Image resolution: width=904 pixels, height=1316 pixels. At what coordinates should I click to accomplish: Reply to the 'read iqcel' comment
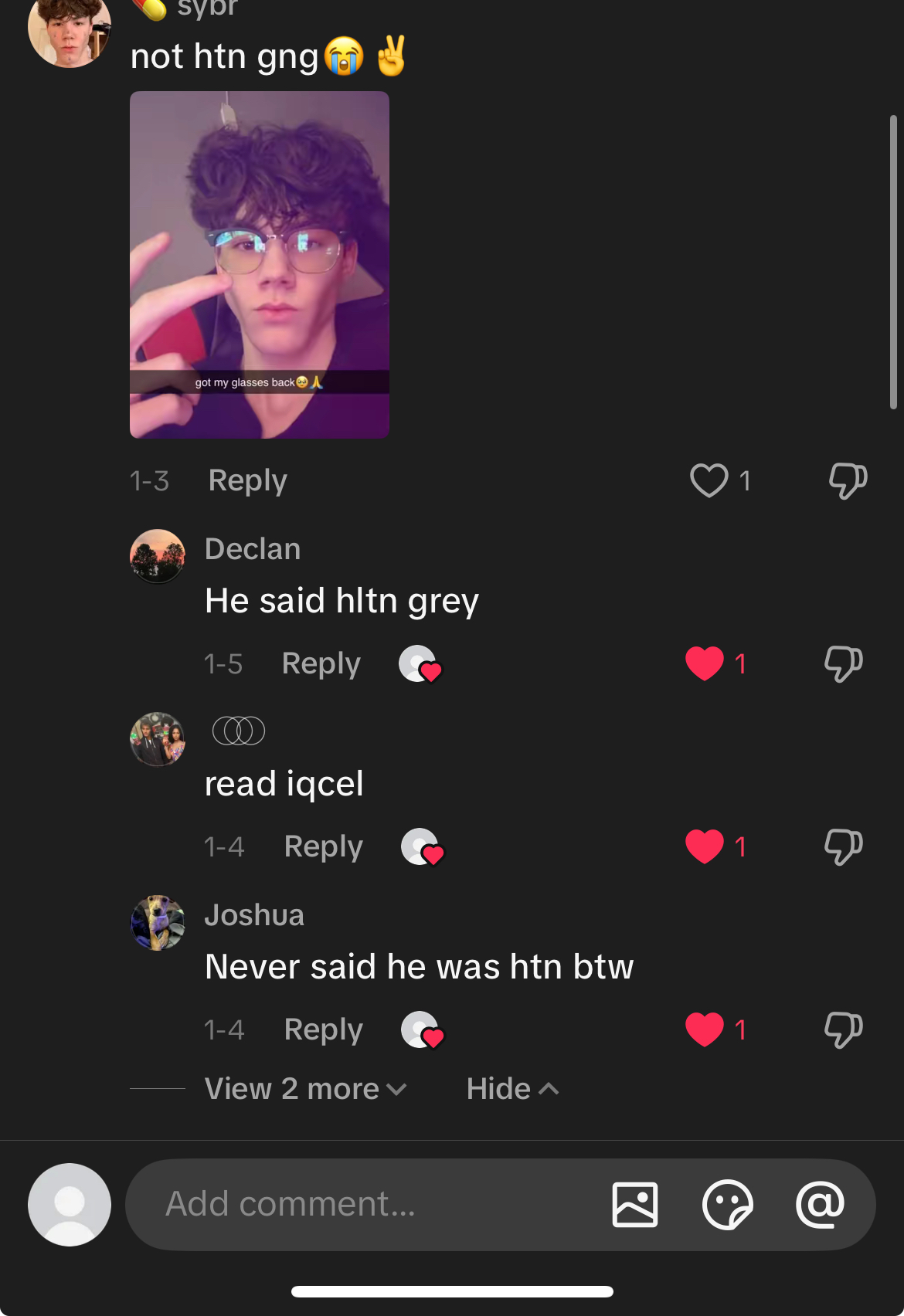[323, 846]
